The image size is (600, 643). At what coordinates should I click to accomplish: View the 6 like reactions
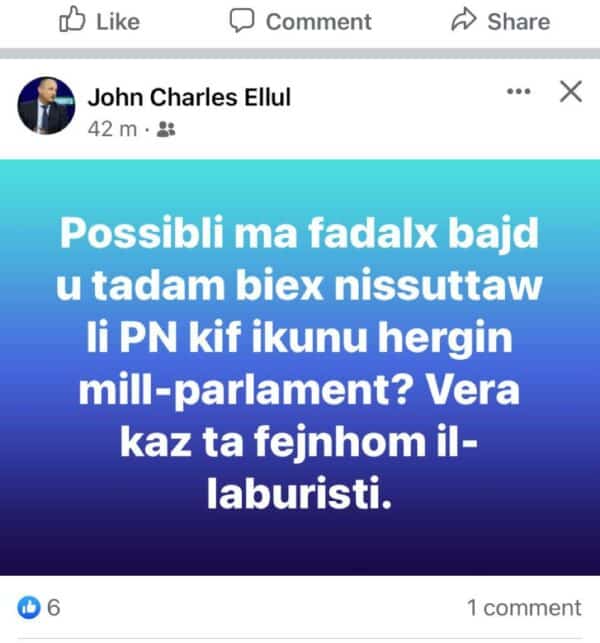[x=40, y=607]
